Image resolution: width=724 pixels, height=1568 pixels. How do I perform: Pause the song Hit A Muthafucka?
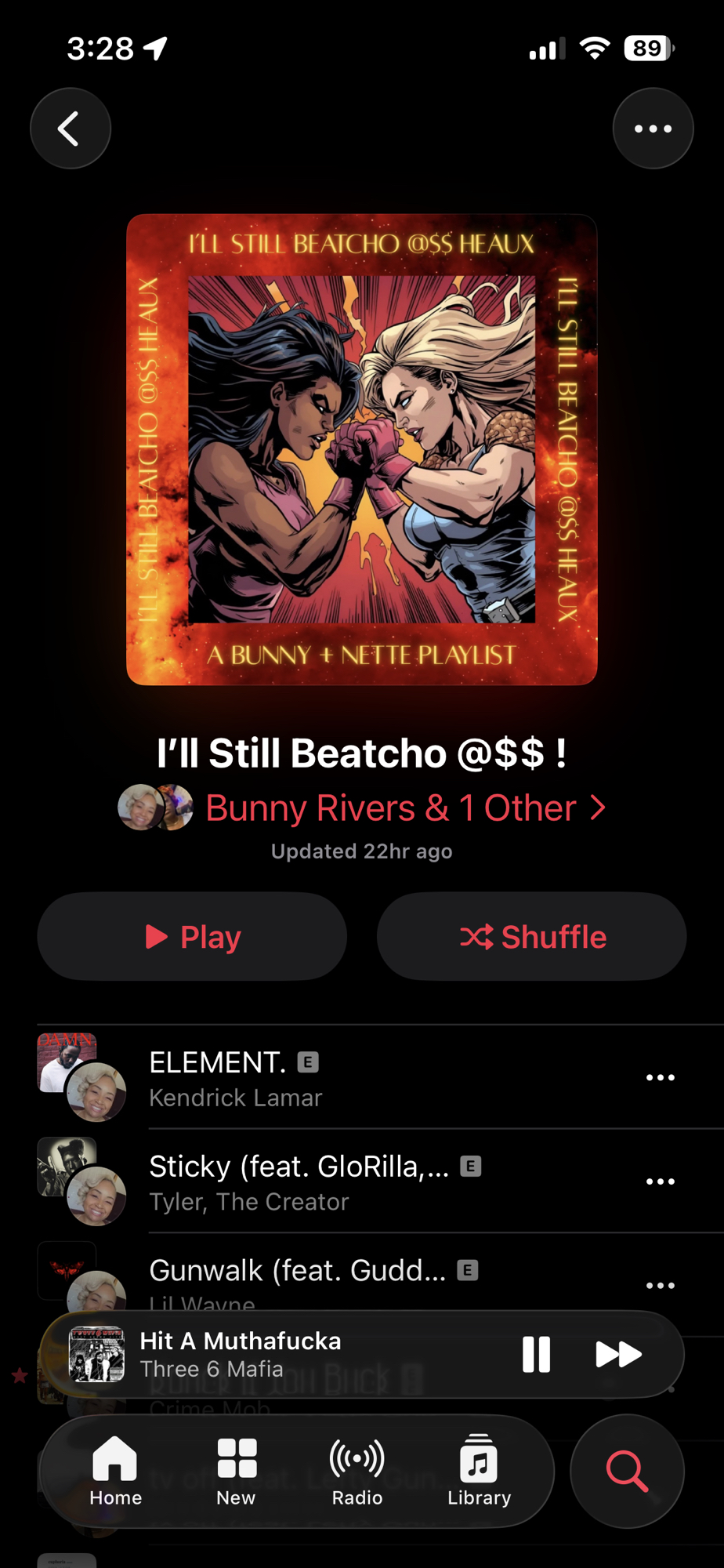click(x=536, y=1354)
